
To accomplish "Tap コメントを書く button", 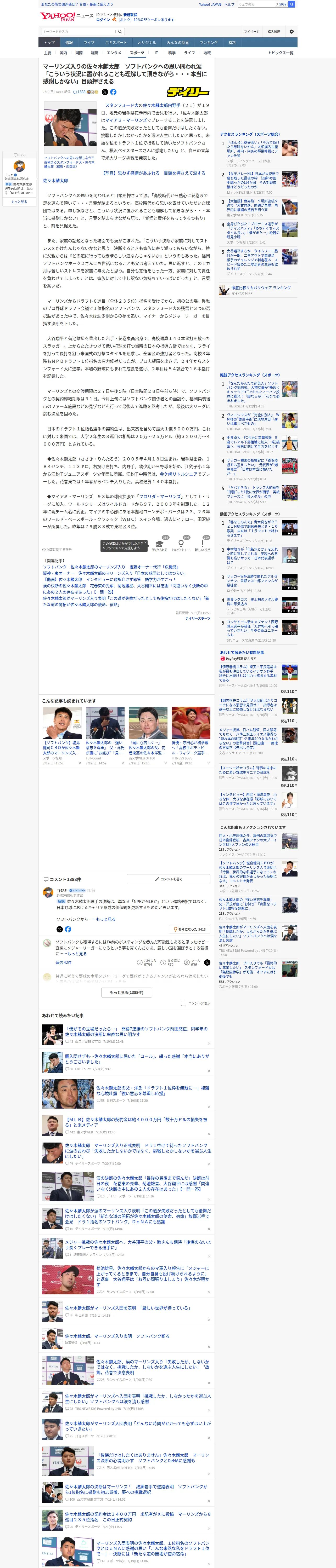I will pos(169,879).
